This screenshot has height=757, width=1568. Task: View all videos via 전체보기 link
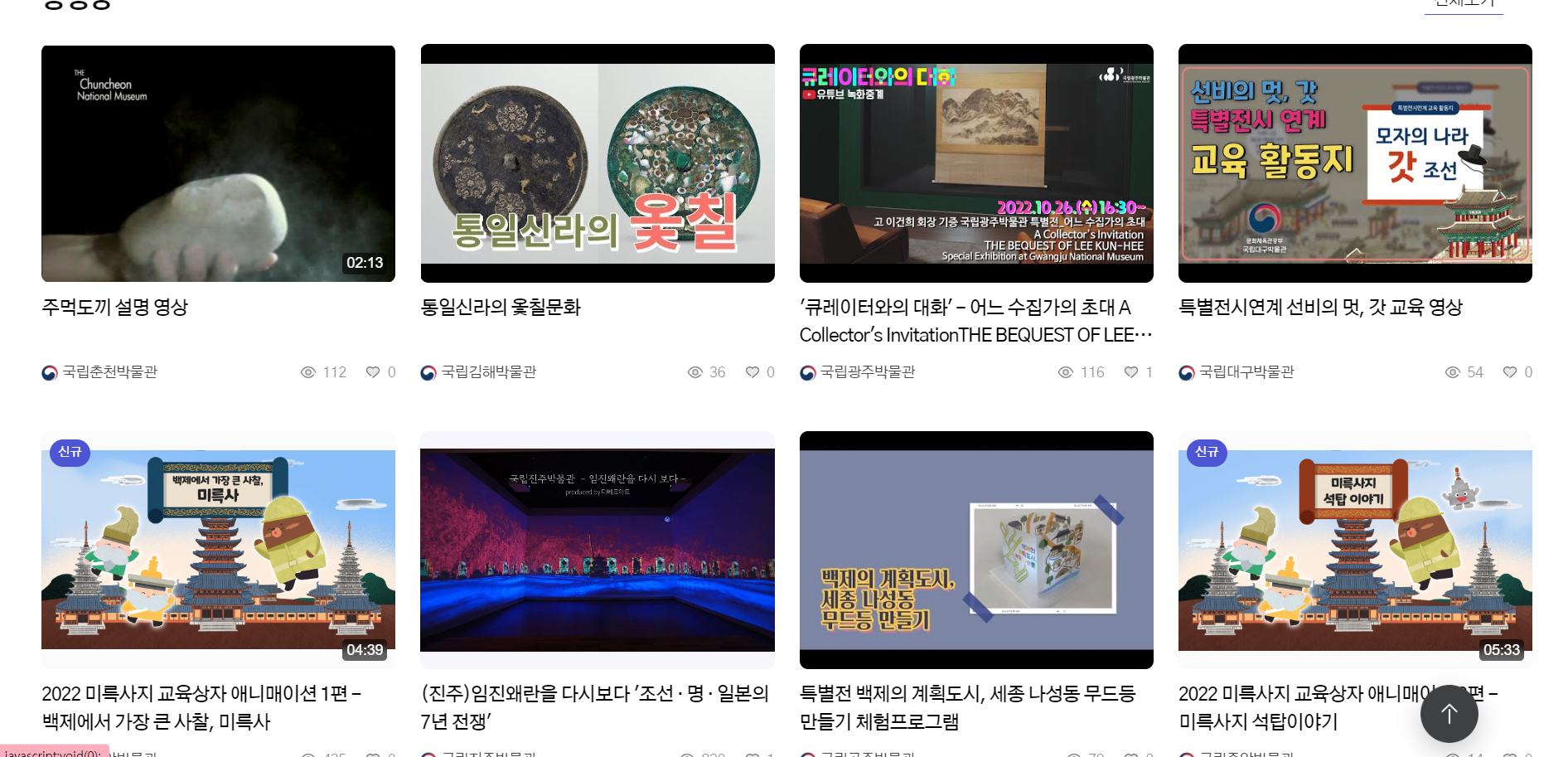[1464, 4]
